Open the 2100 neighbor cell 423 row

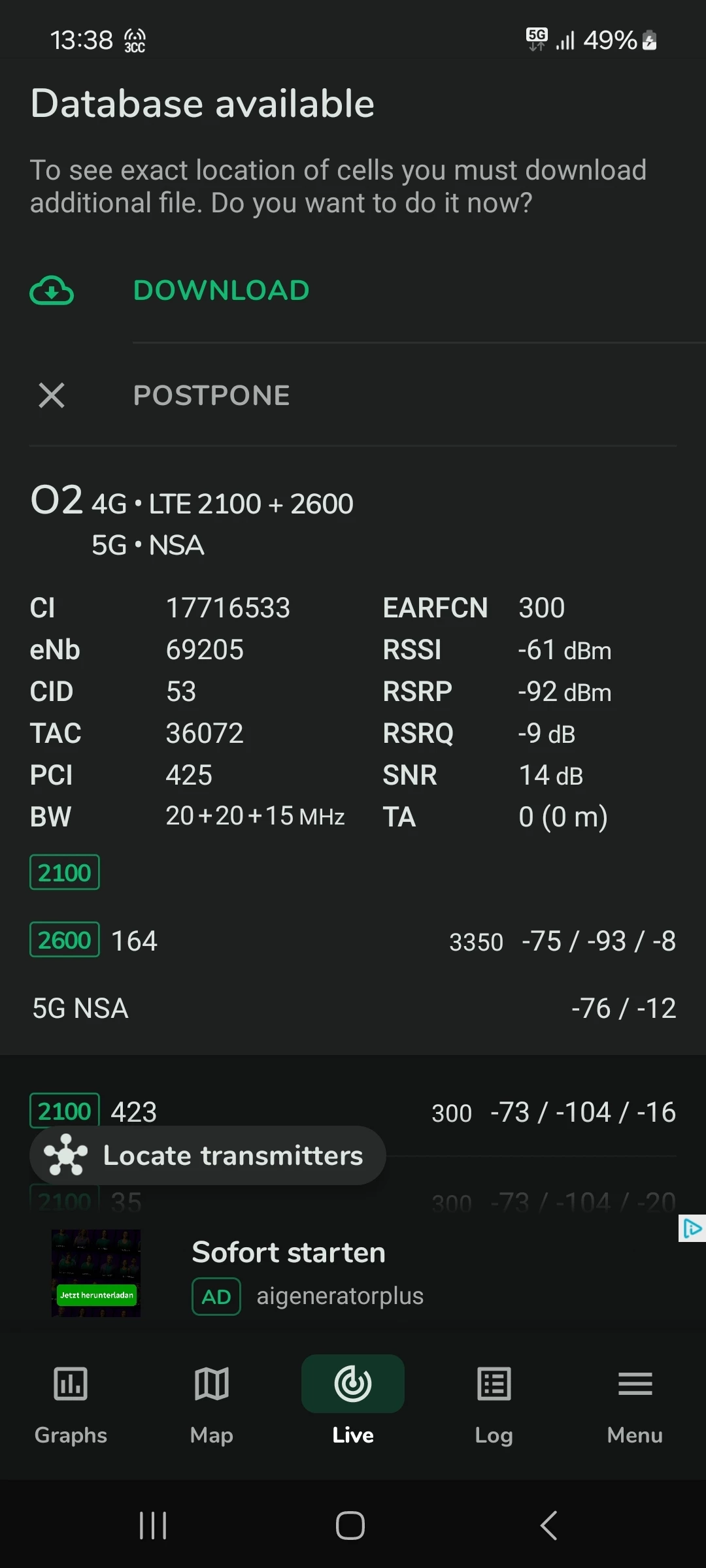pyautogui.click(x=353, y=1111)
